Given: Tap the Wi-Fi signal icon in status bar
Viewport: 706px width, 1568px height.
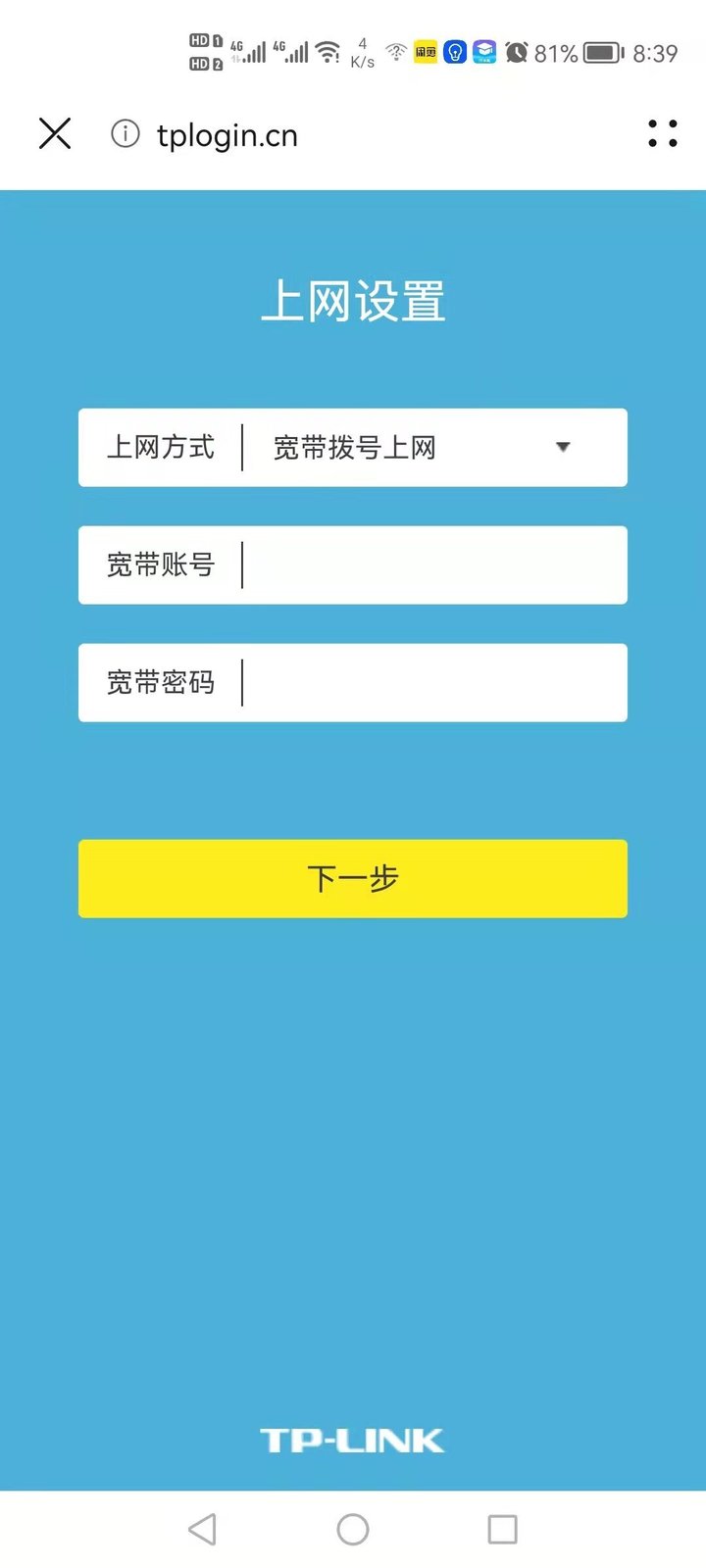Looking at the screenshot, I should tap(328, 51).
